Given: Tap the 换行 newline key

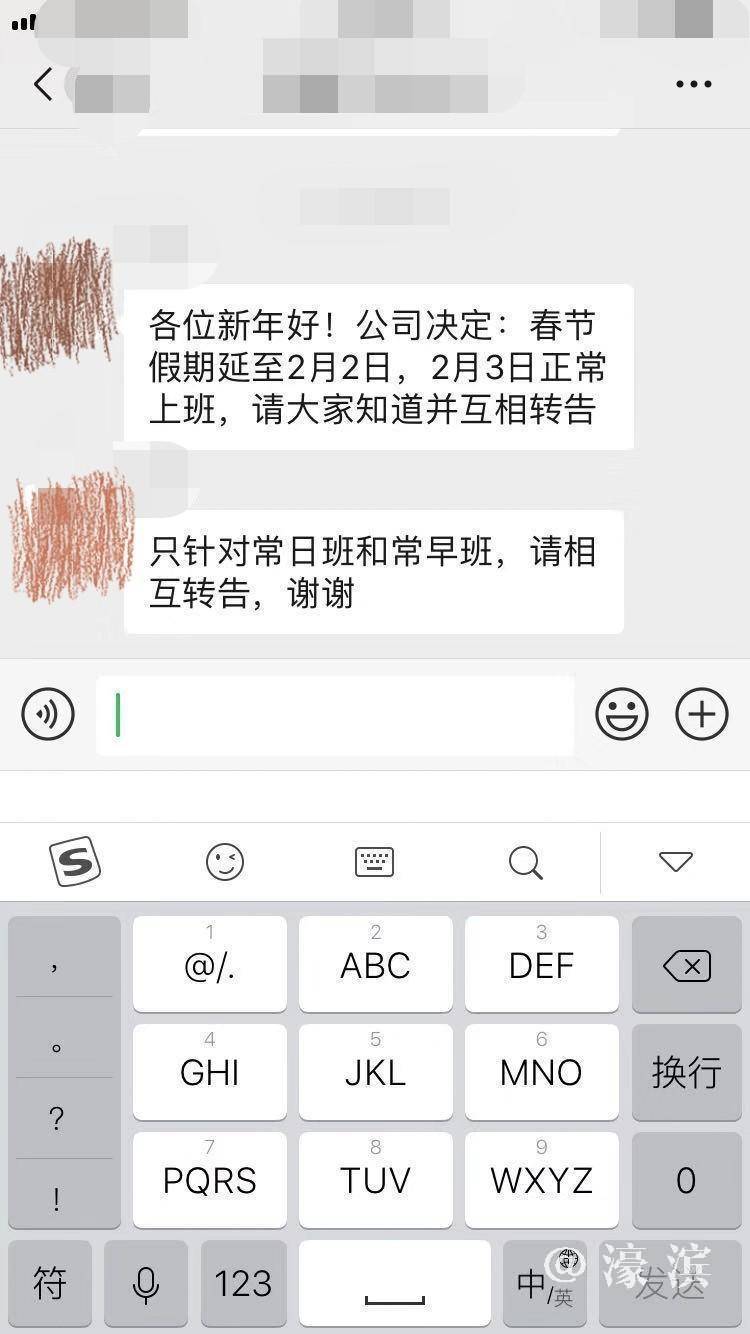Looking at the screenshot, I should point(686,1072).
